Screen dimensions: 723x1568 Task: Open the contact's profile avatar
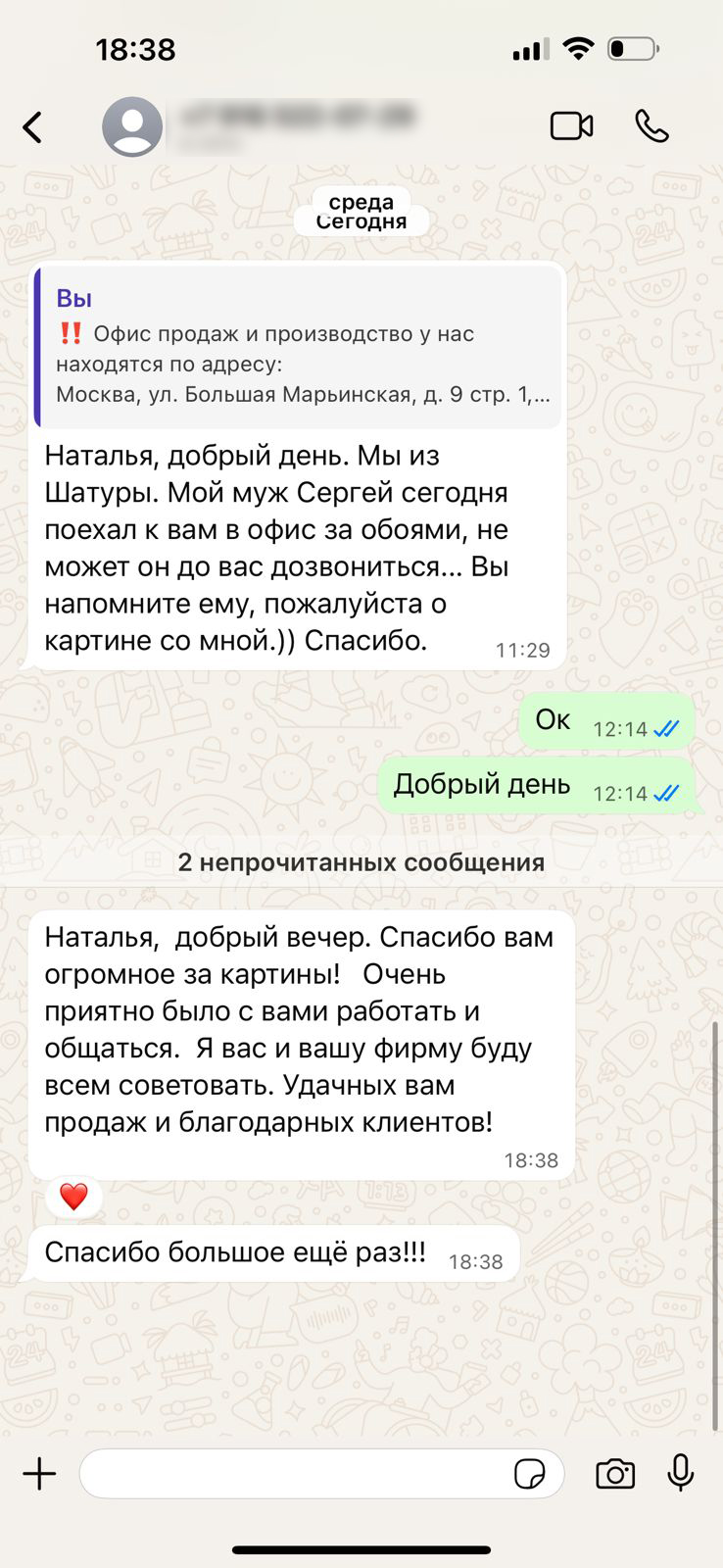(132, 126)
